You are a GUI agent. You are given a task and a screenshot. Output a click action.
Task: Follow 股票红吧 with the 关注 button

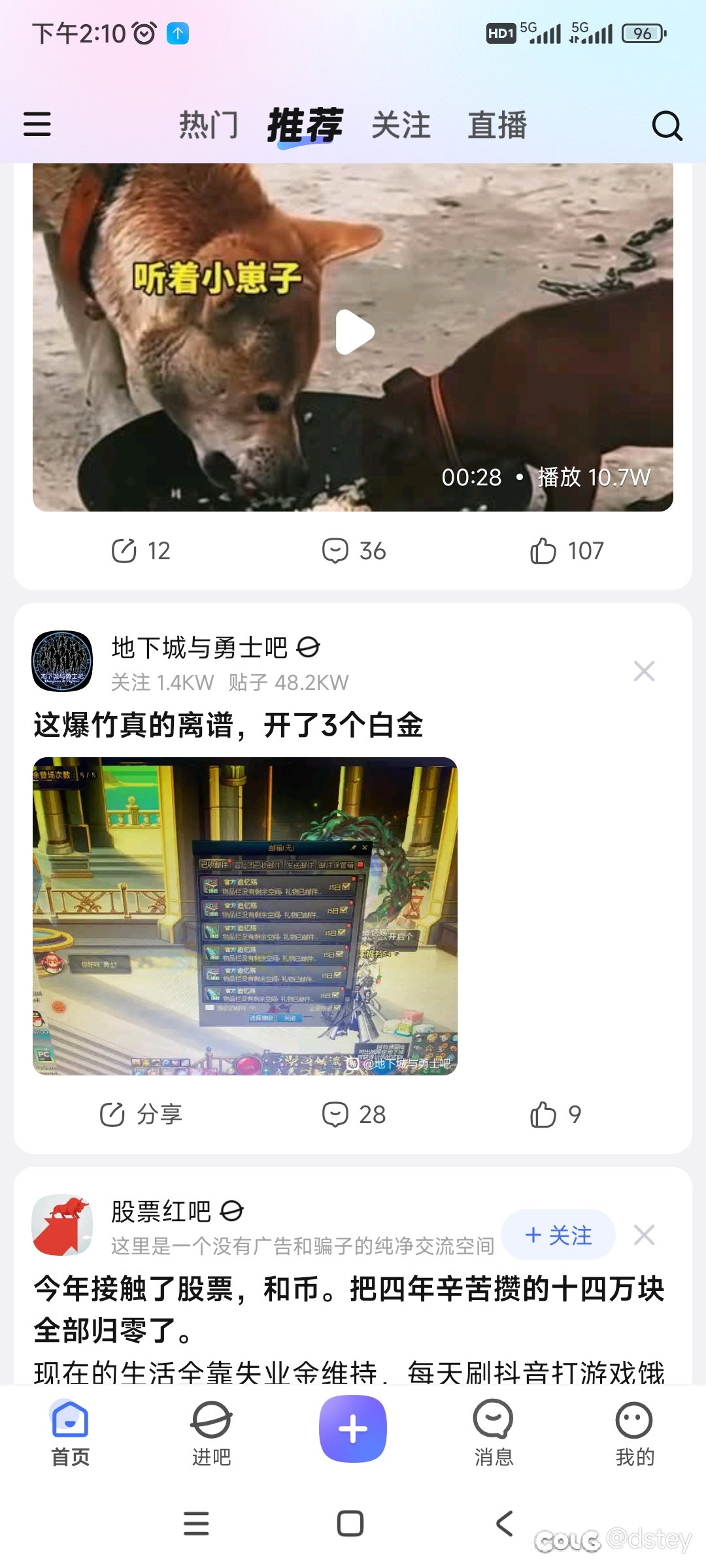558,1235
